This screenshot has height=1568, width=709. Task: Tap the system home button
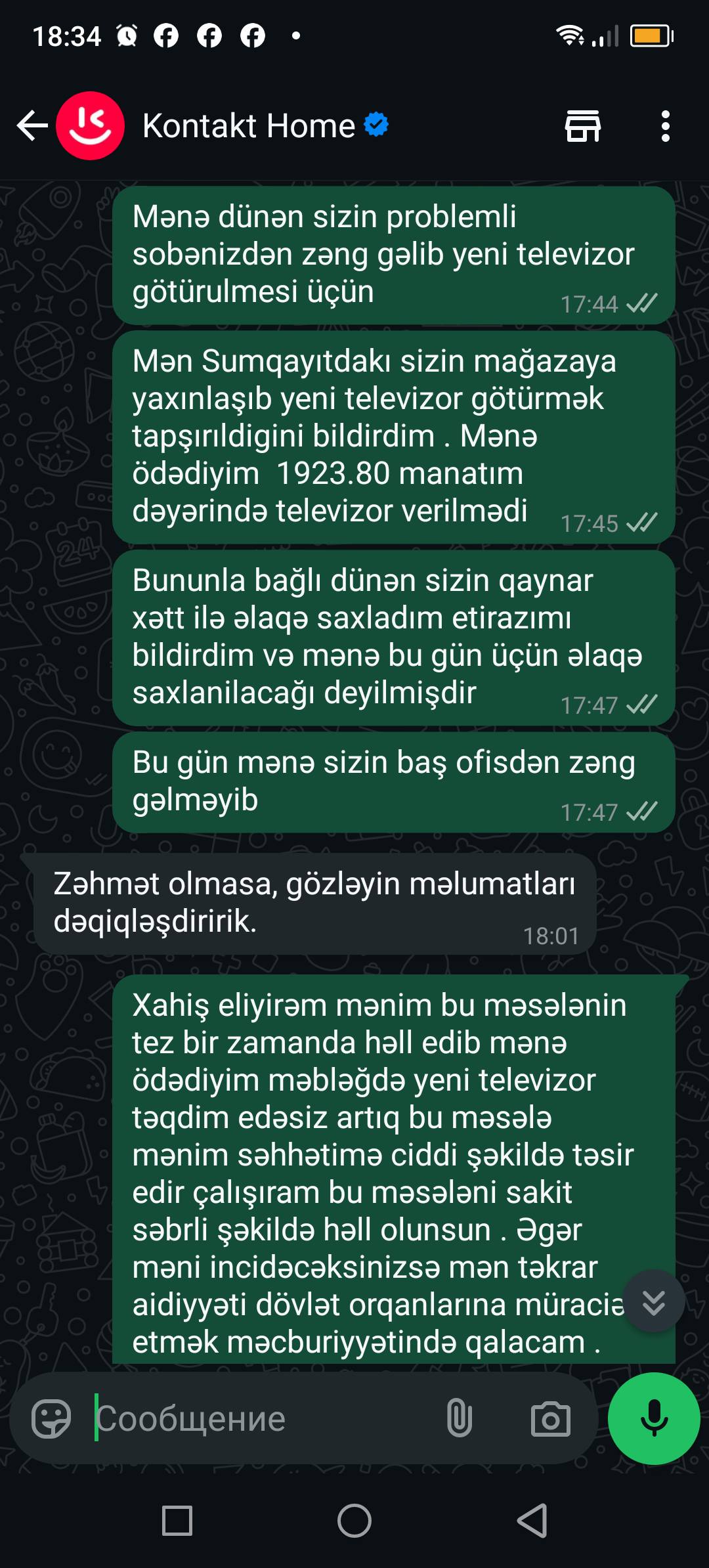point(354,1520)
